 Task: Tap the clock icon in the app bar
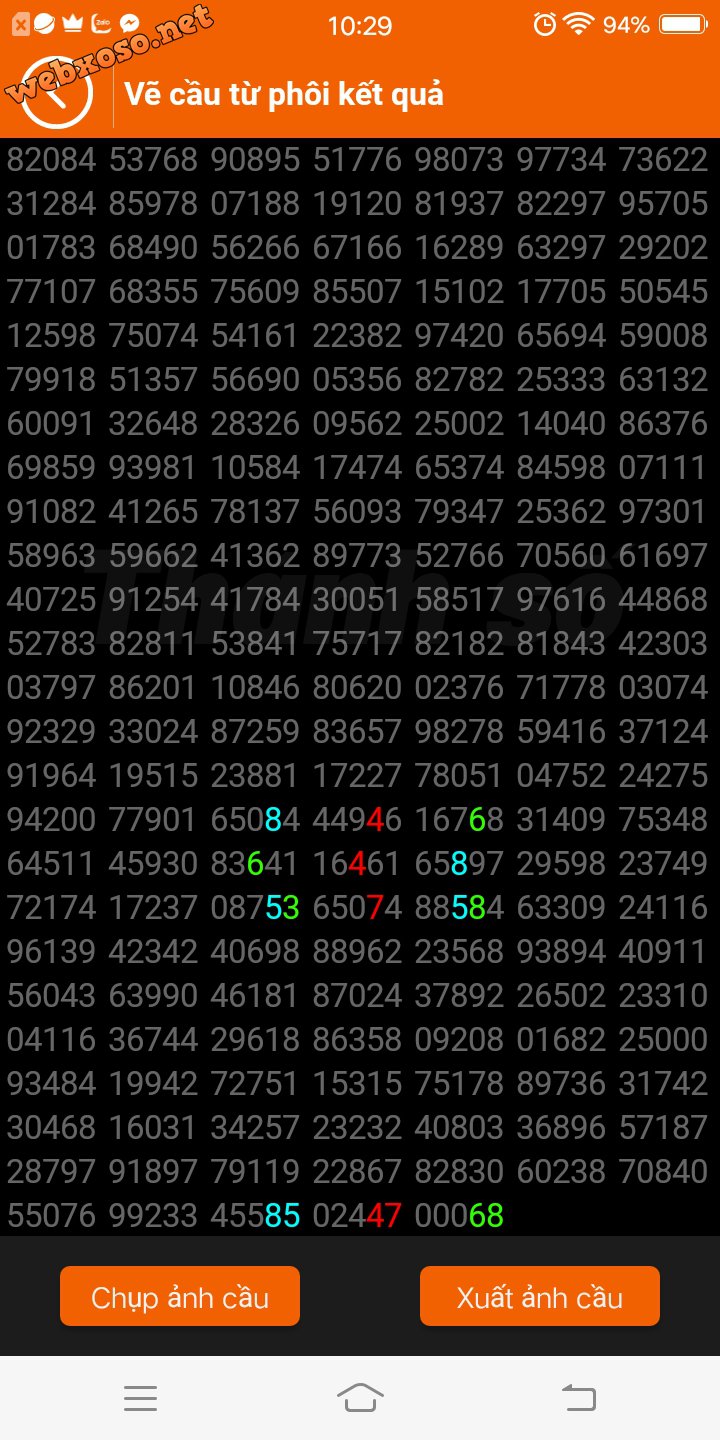click(x=57, y=93)
